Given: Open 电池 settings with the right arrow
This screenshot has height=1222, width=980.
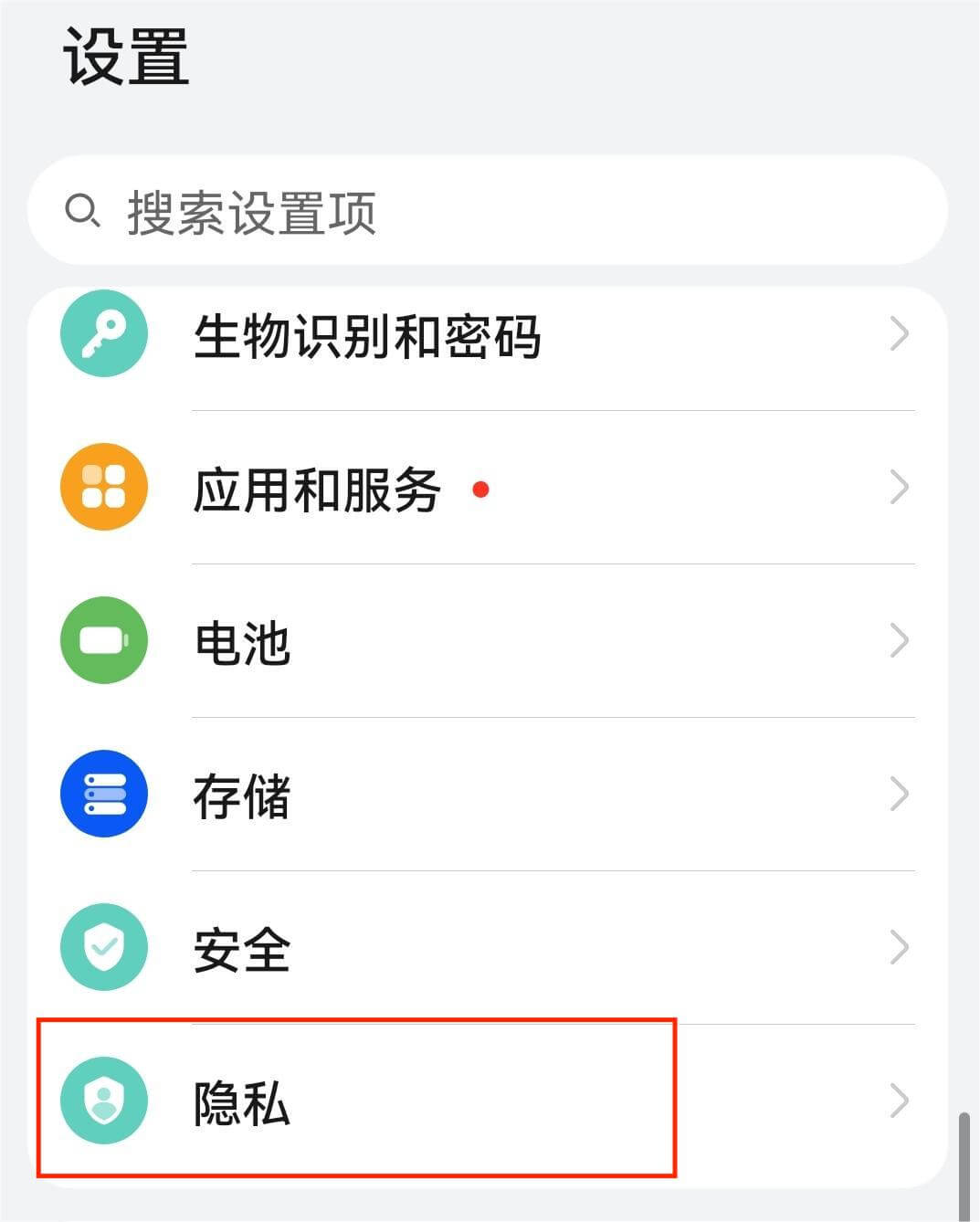Looking at the screenshot, I should coord(899,641).
